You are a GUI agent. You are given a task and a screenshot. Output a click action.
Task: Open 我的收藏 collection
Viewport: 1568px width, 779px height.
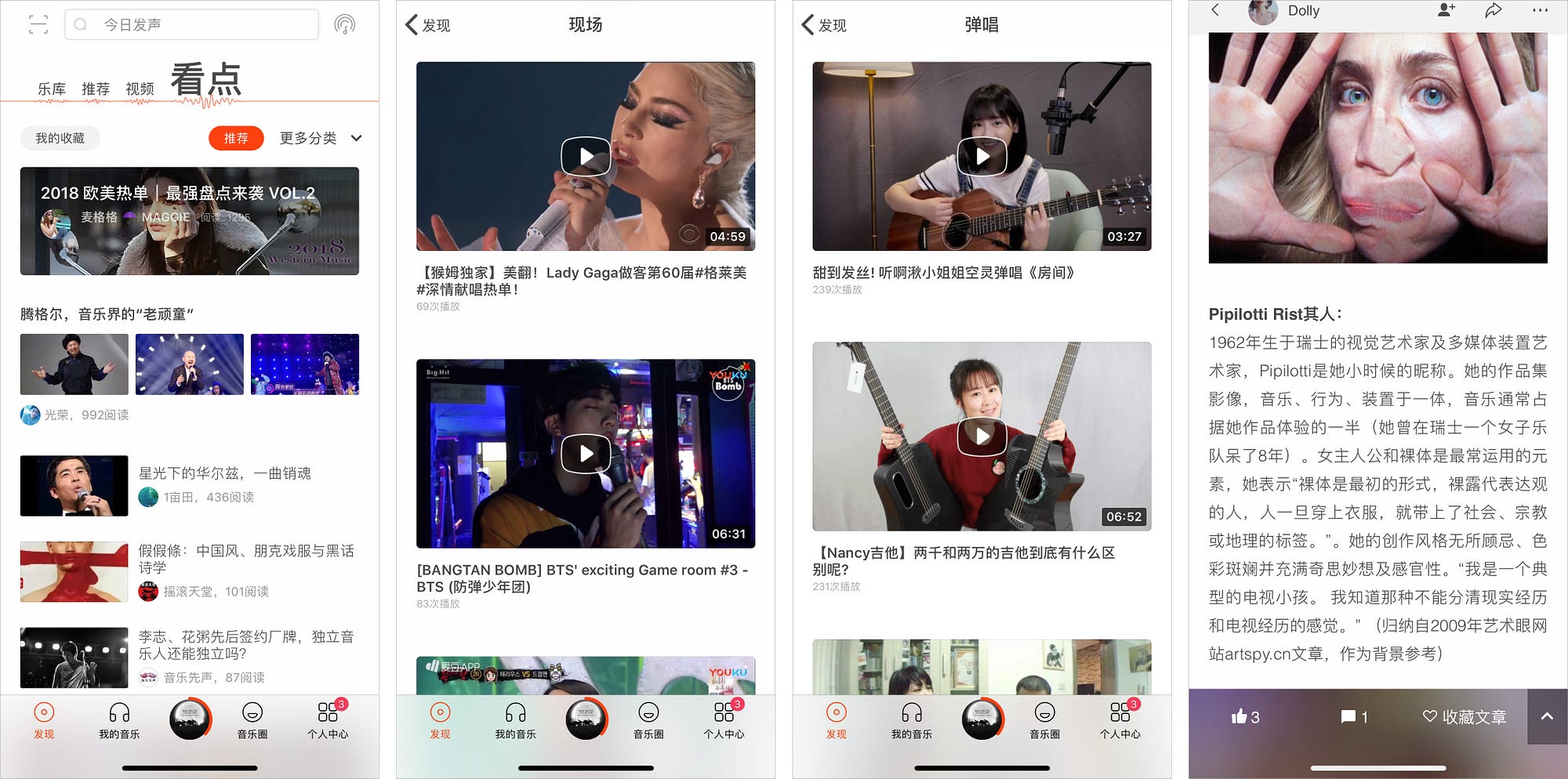pyautogui.click(x=60, y=138)
